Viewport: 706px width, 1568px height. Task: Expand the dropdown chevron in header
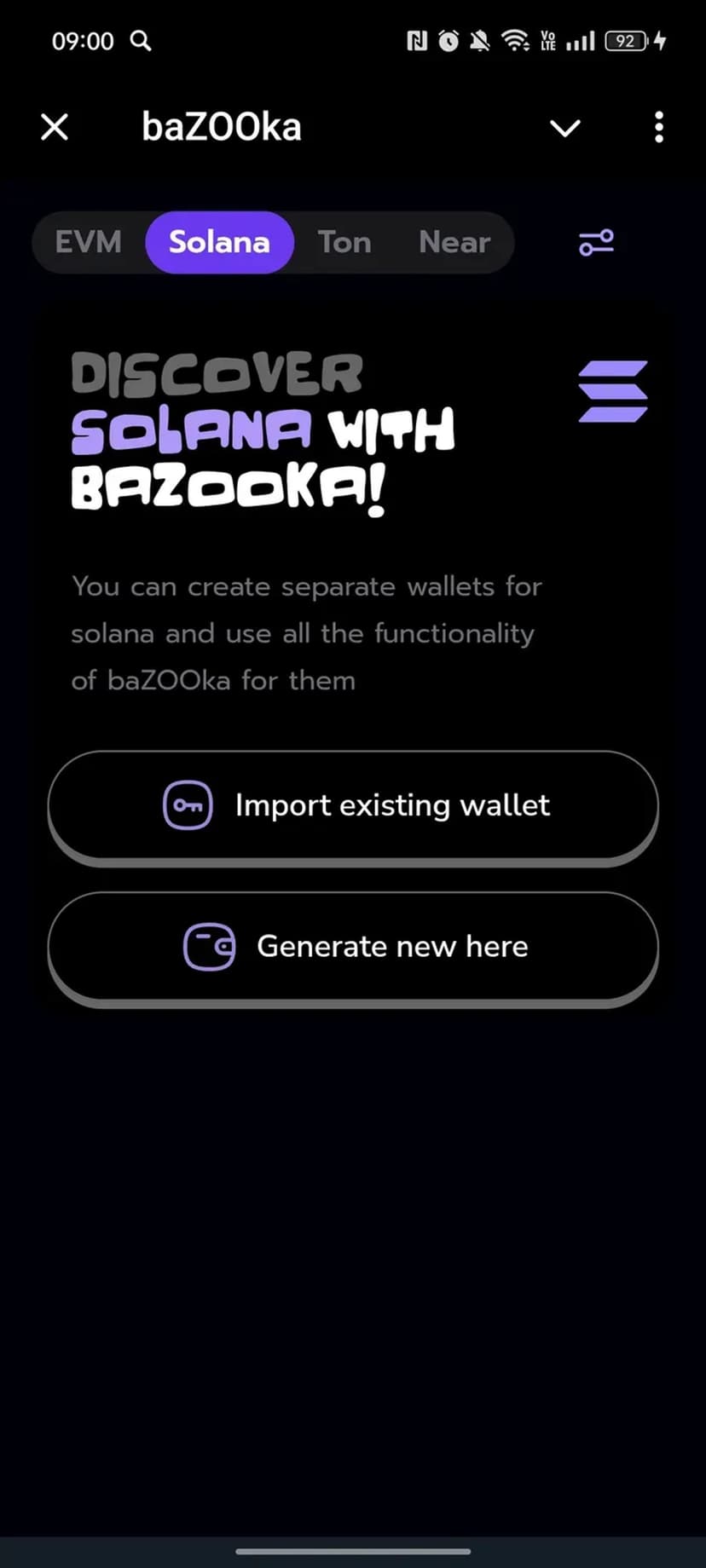coord(564,128)
